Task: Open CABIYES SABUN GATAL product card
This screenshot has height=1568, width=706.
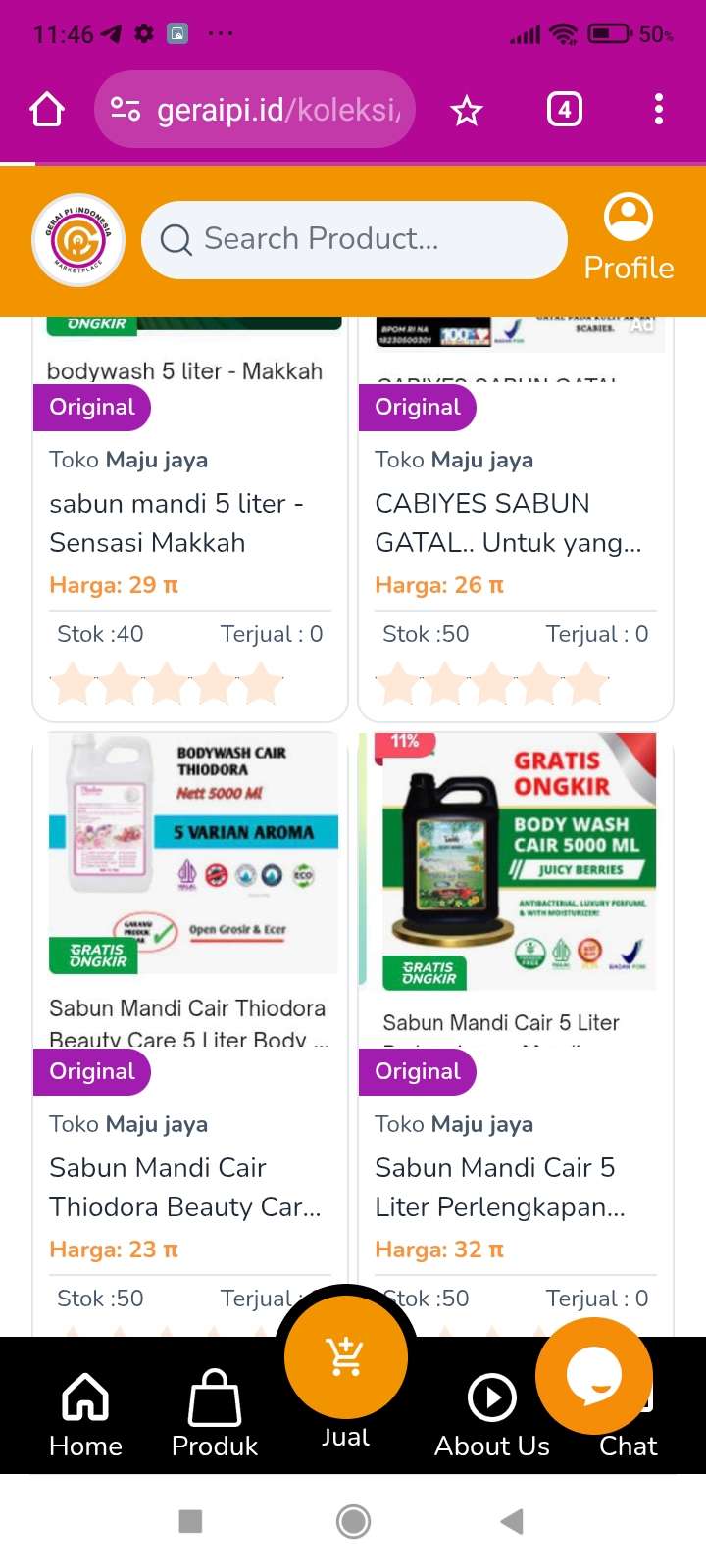Action: click(508, 522)
